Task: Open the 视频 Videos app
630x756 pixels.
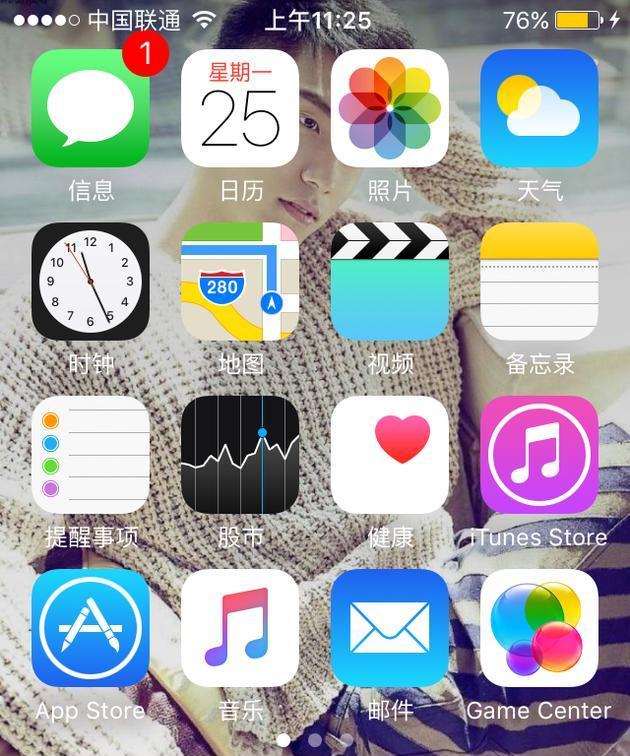Action: click(390, 282)
